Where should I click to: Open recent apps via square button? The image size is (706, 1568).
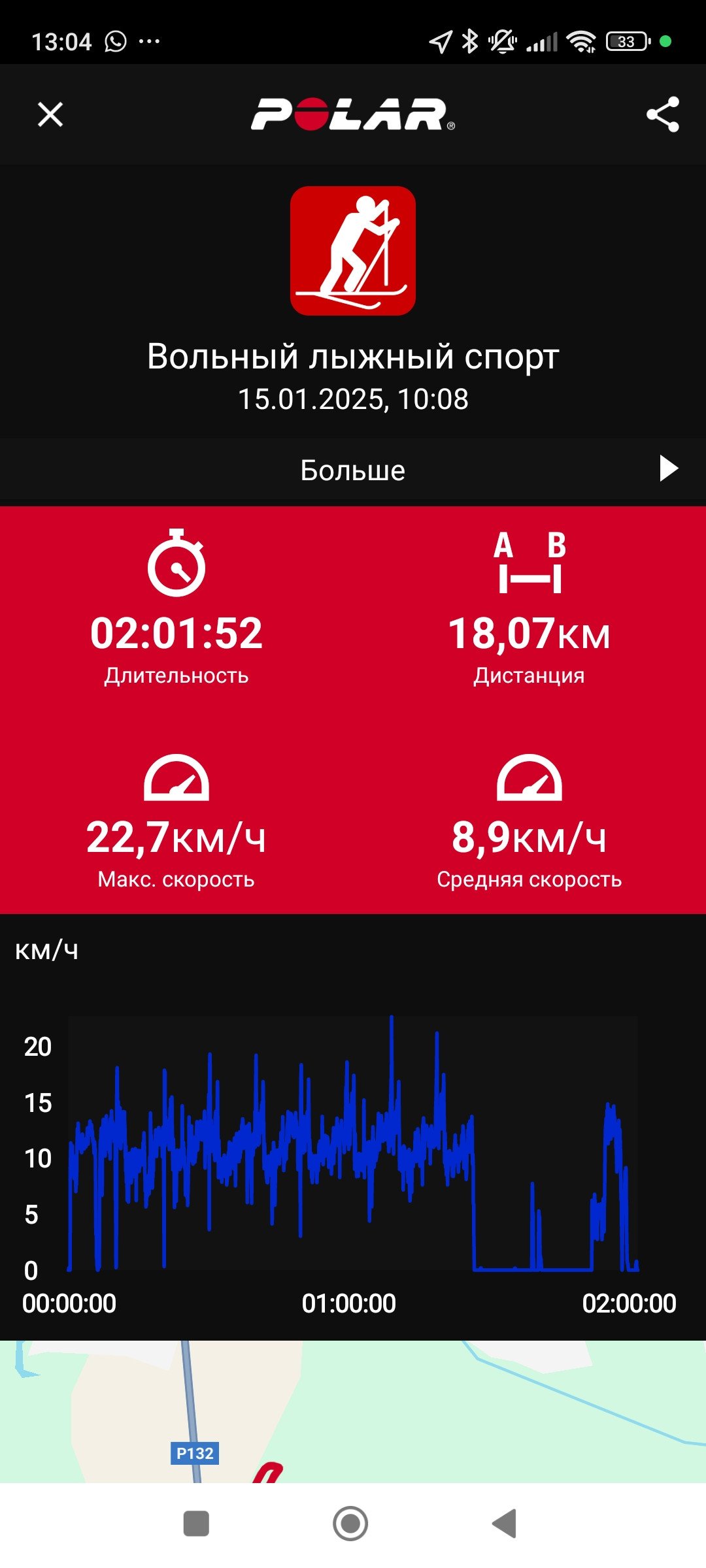[196, 1524]
